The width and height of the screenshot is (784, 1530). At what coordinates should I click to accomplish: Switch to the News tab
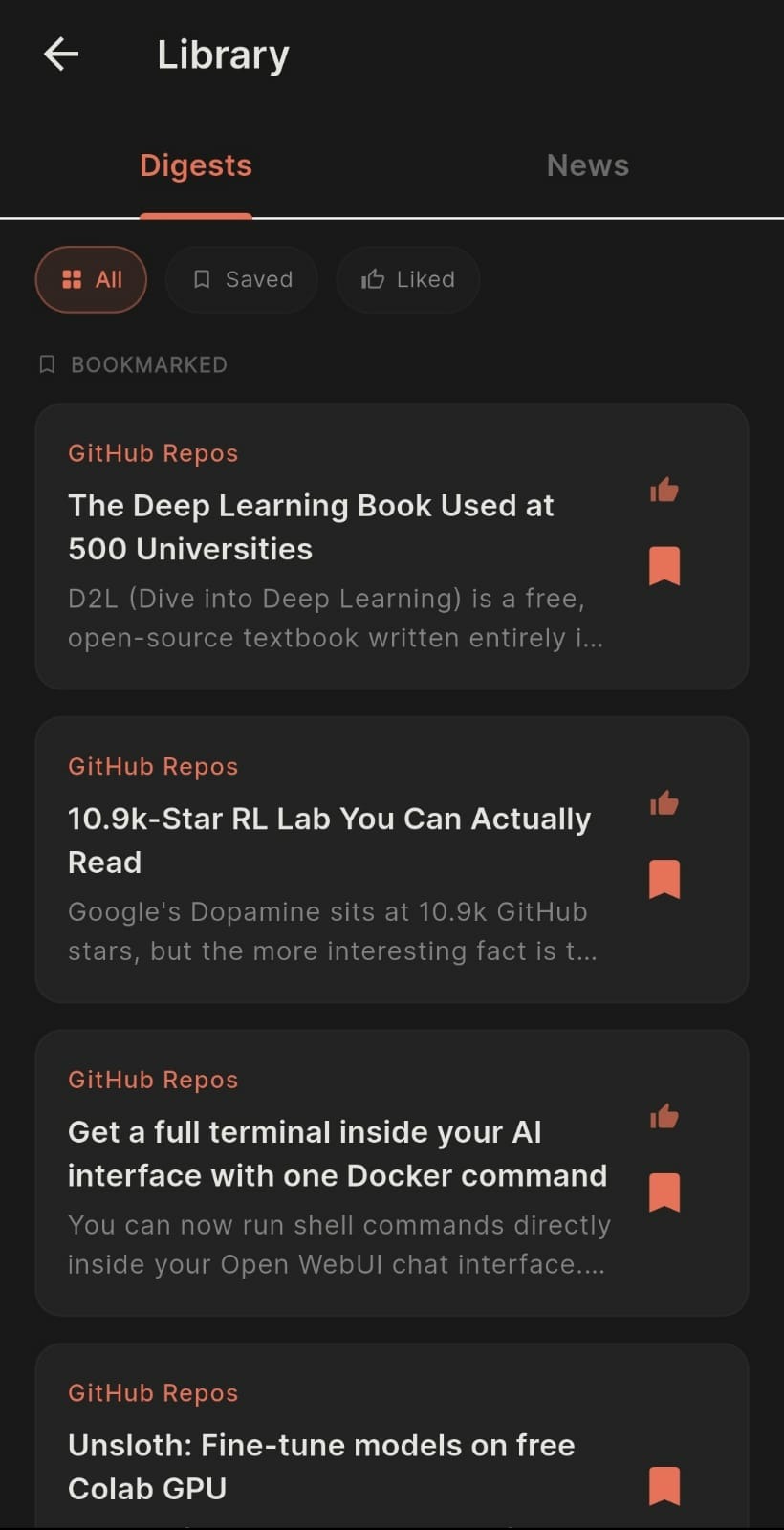tap(587, 164)
